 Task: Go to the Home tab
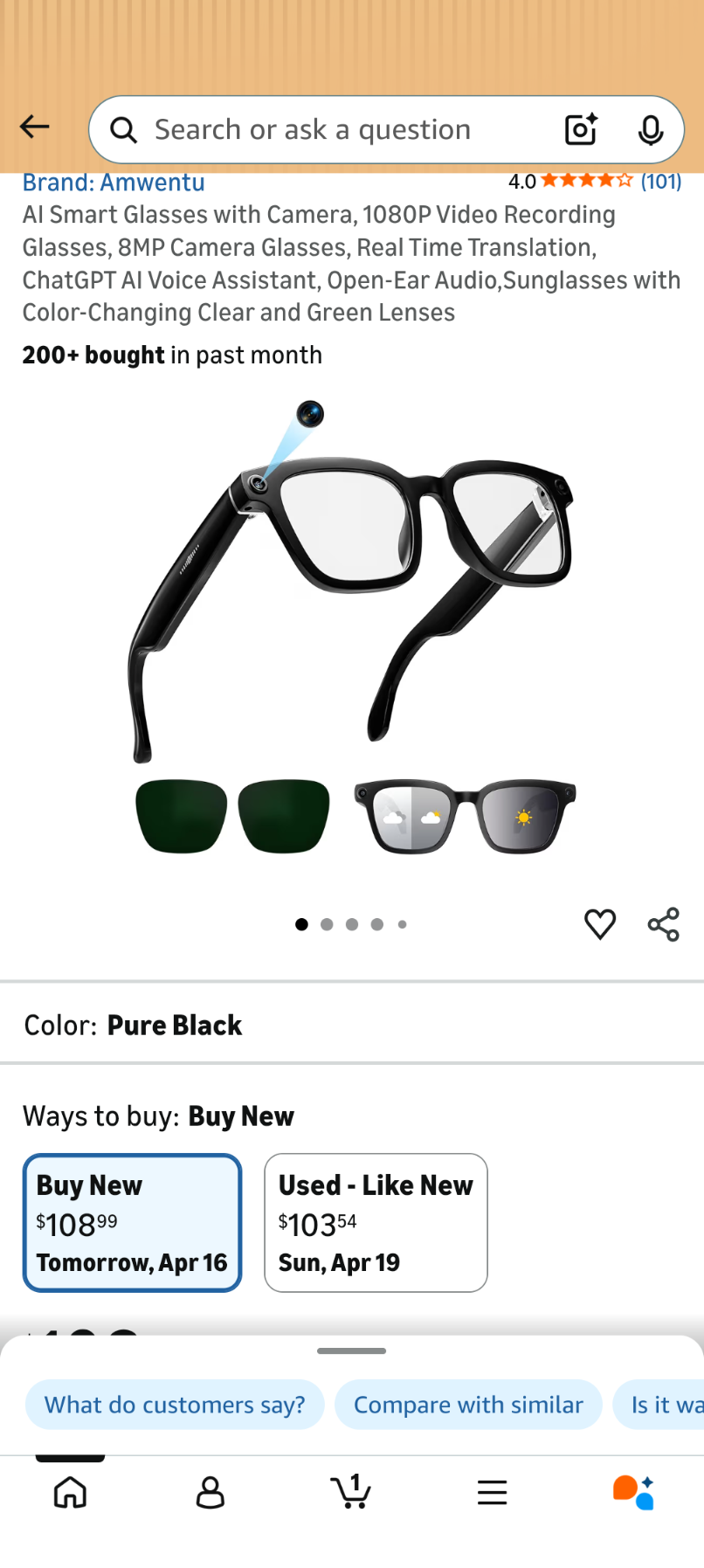click(70, 1492)
